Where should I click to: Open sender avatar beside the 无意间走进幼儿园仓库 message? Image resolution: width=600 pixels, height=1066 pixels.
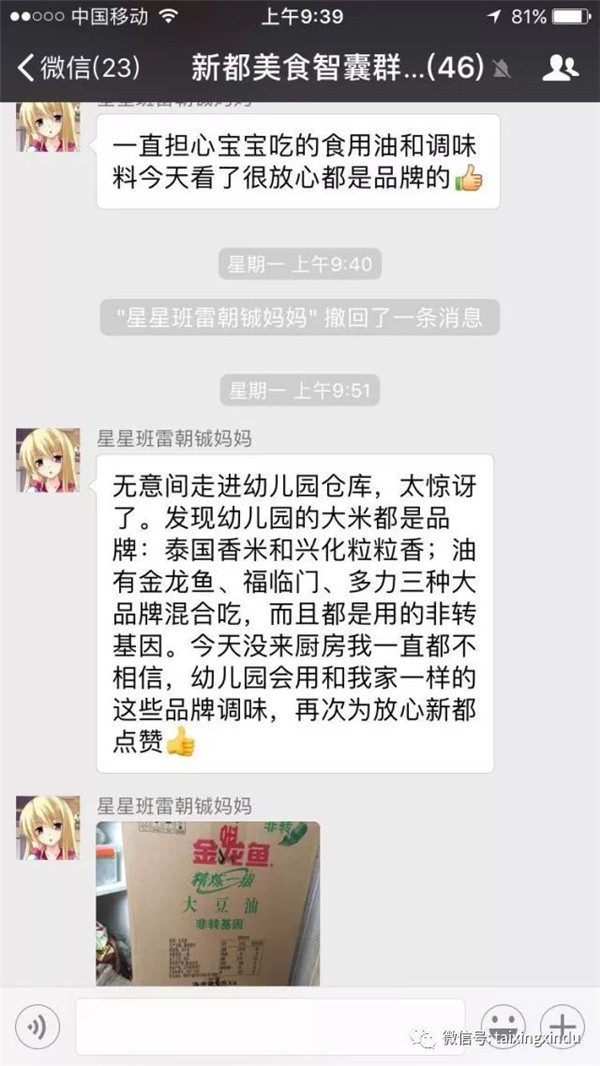point(48,460)
